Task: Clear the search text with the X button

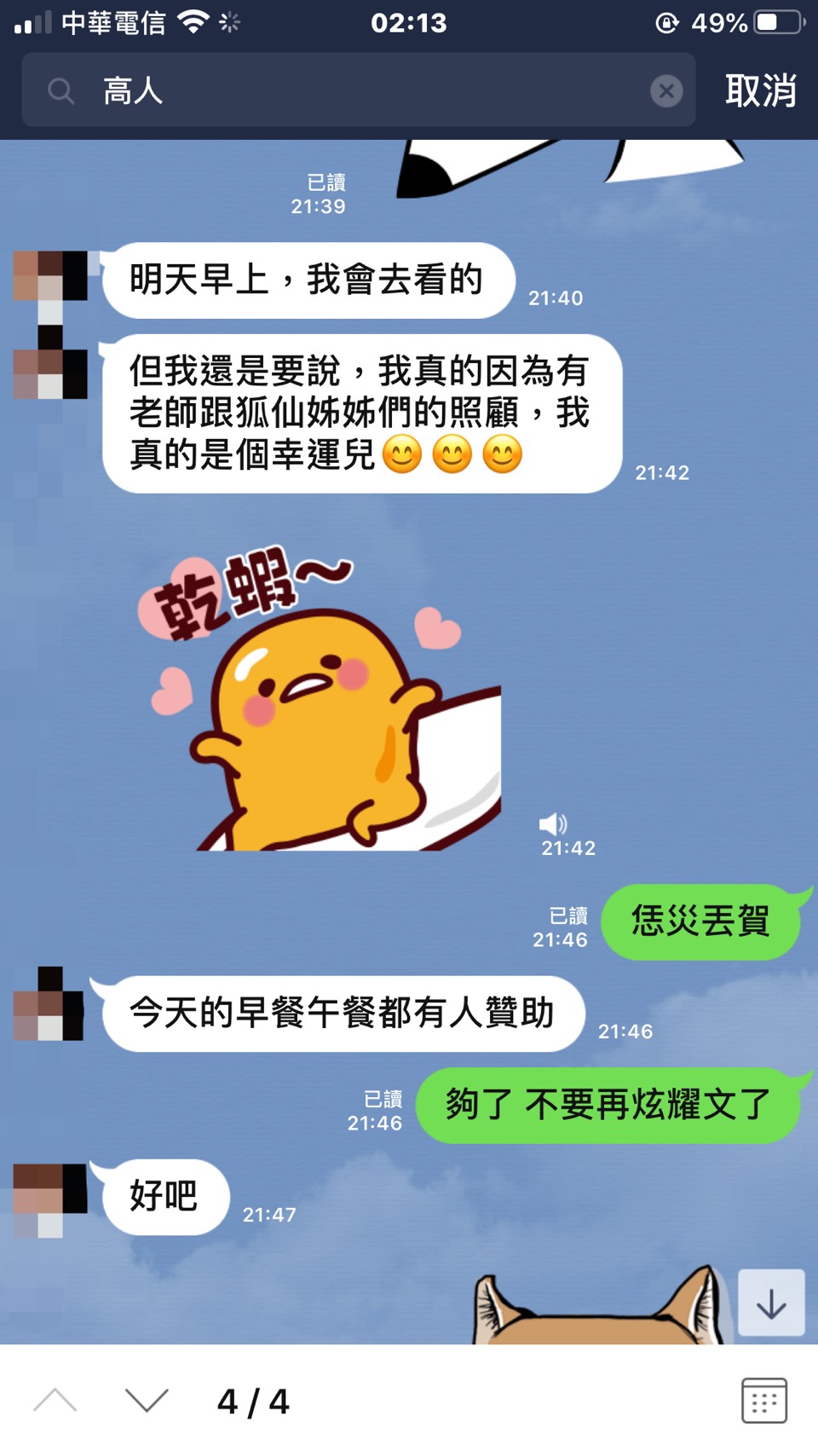Action: 666,90
